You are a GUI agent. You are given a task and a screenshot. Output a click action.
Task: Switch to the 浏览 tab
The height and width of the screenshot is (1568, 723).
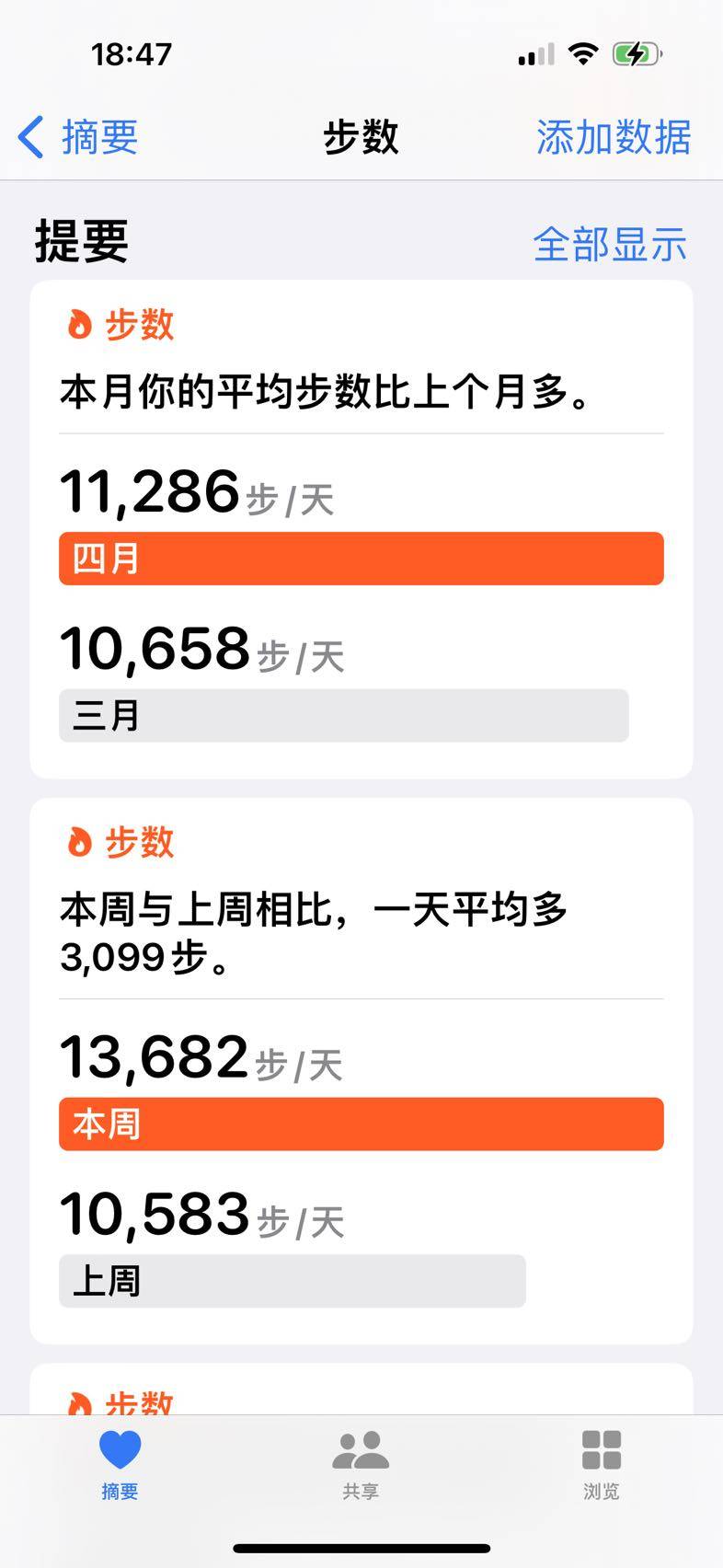[602, 1465]
